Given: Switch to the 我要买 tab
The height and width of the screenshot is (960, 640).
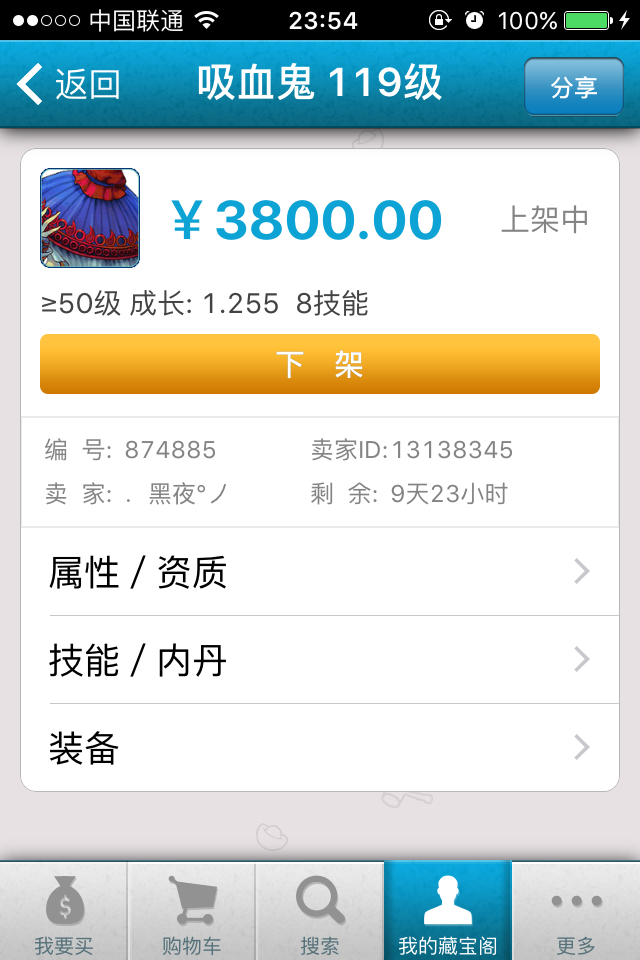Looking at the screenshot, I should click(64, 912).
